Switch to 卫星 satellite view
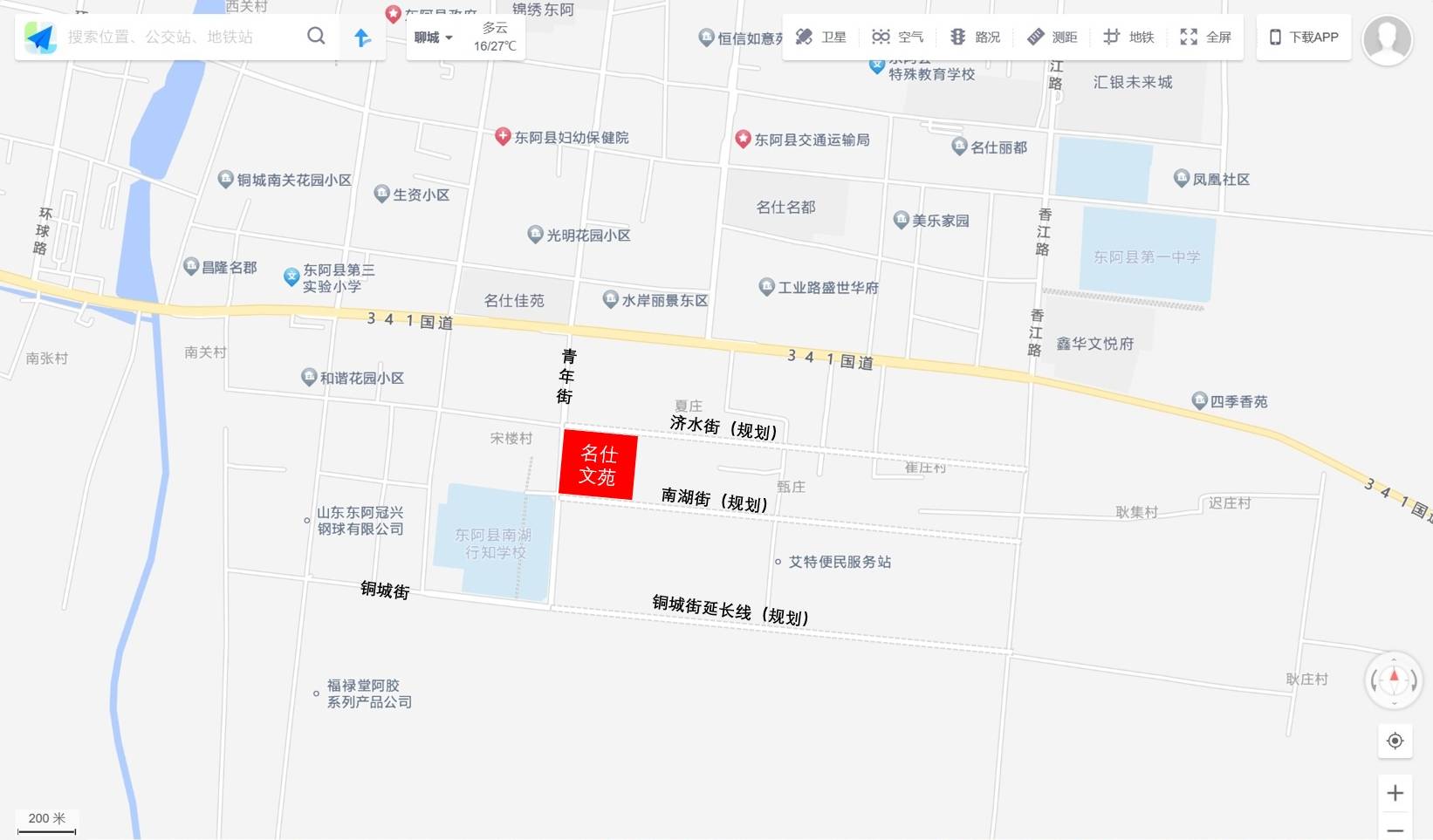Image resolution: width=1433 pixels, height=840 pixels. pyautogui.click(x=821, y=37)
